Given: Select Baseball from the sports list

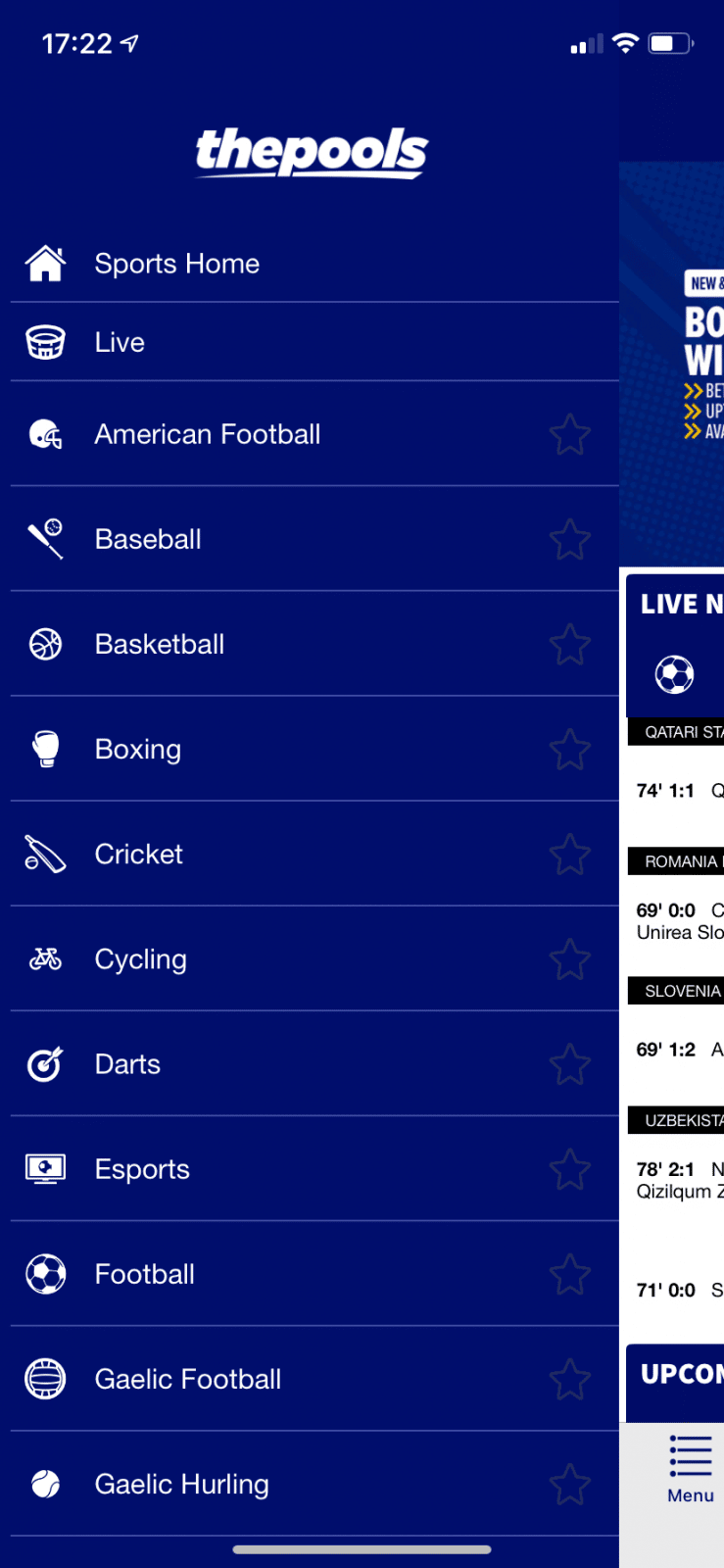Looking at the screenshot, I should [148, 539].
